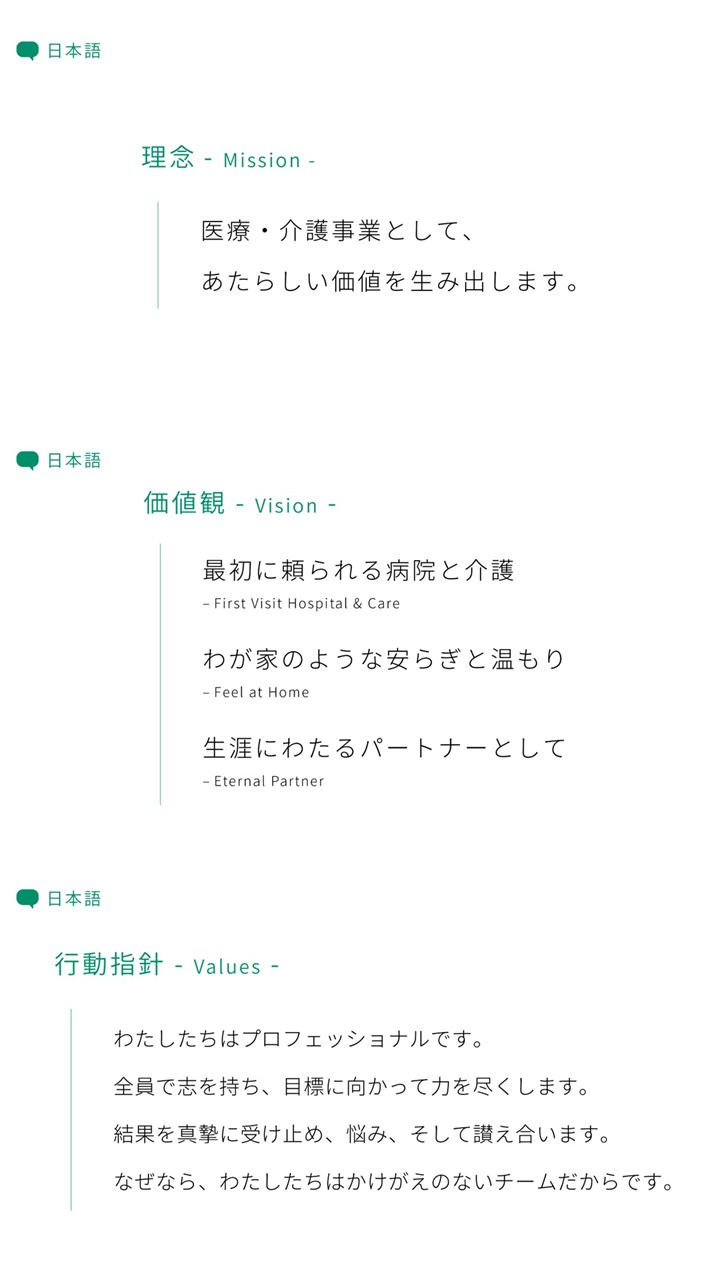The image size is (720, 1280).
Task: Tap the 日本語 language toggle above 価値観 Vision
Action: [x=60, y=461]
